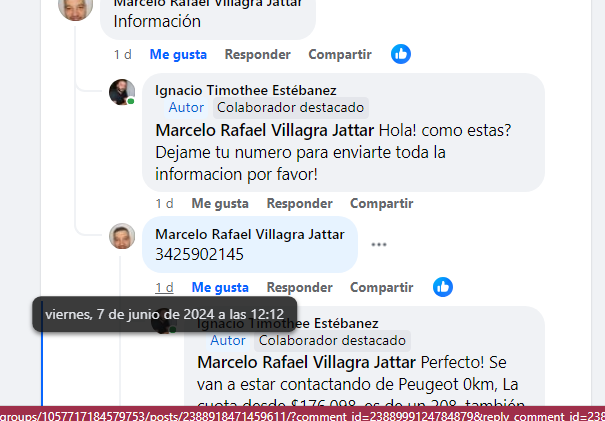Open Marcelo's profile above the phone number
This screenshot has height=421, width=605.
click(250, 233)
